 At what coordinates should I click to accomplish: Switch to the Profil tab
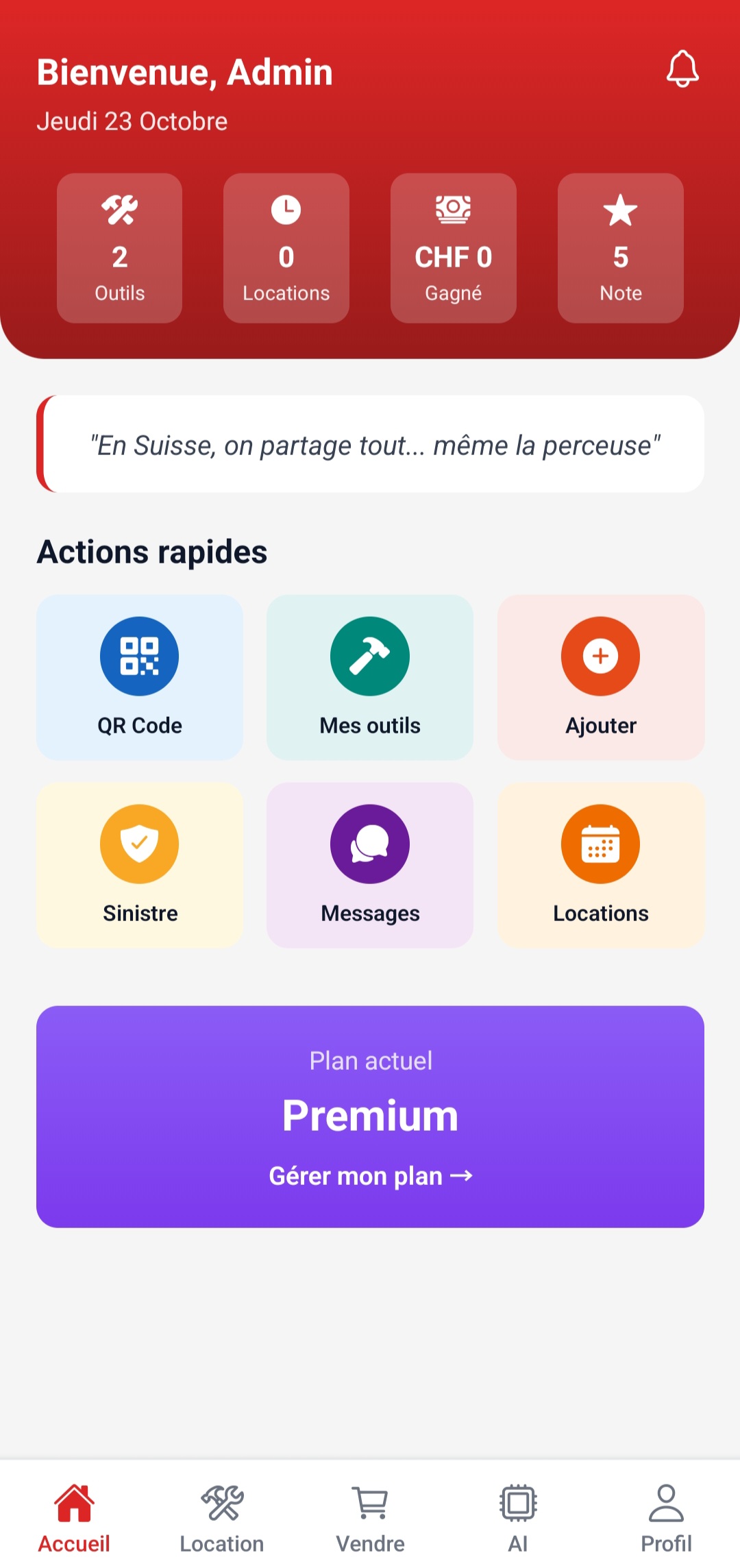click(666, 1517)
